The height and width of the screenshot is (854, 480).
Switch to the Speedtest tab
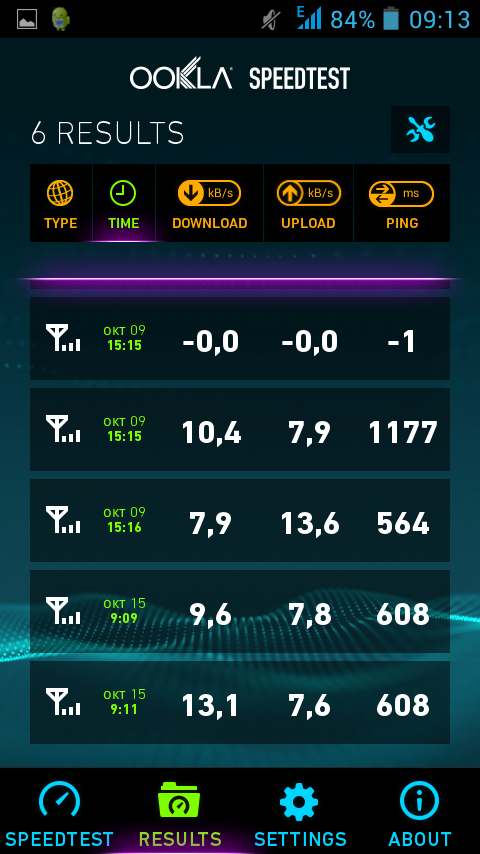coord(59,813)
